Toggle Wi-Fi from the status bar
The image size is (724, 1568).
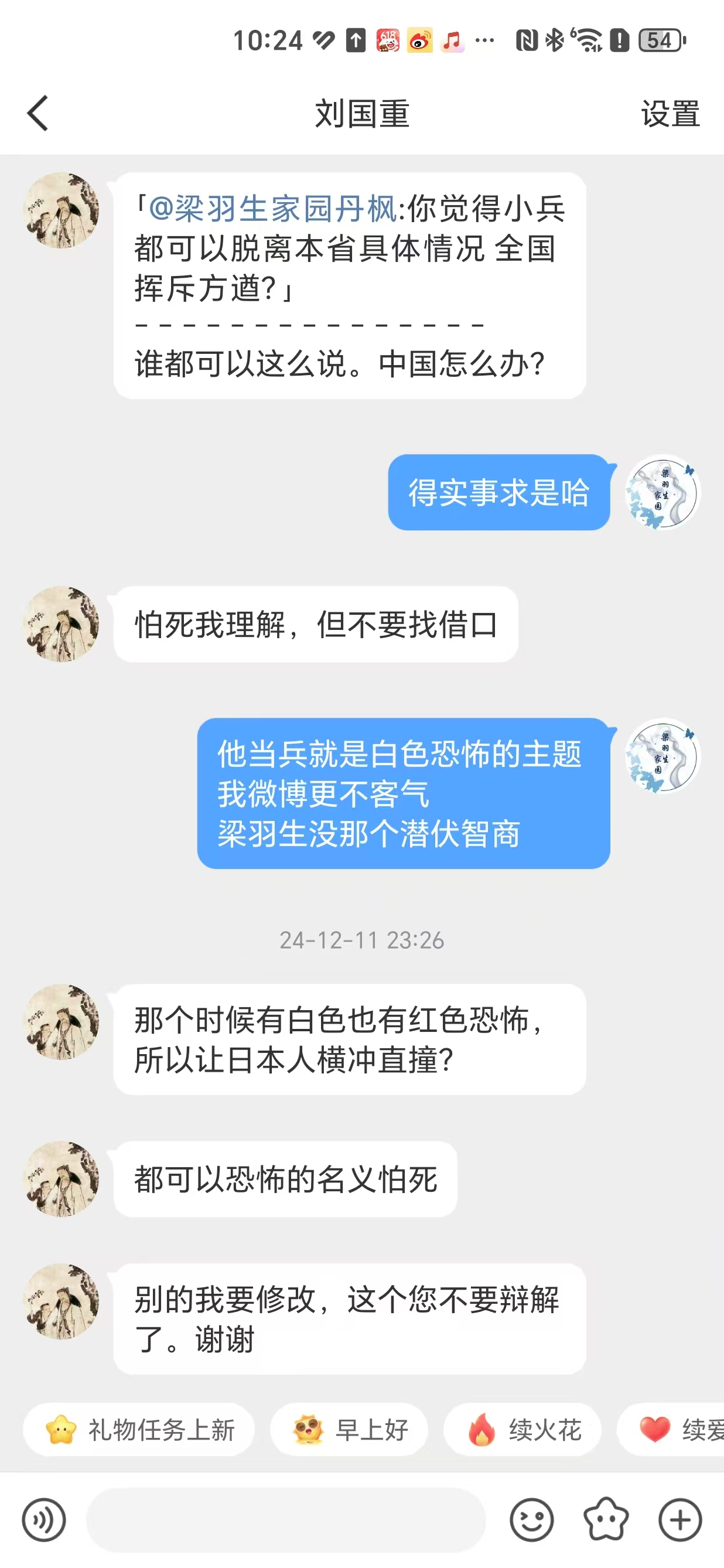pos(589,39)
